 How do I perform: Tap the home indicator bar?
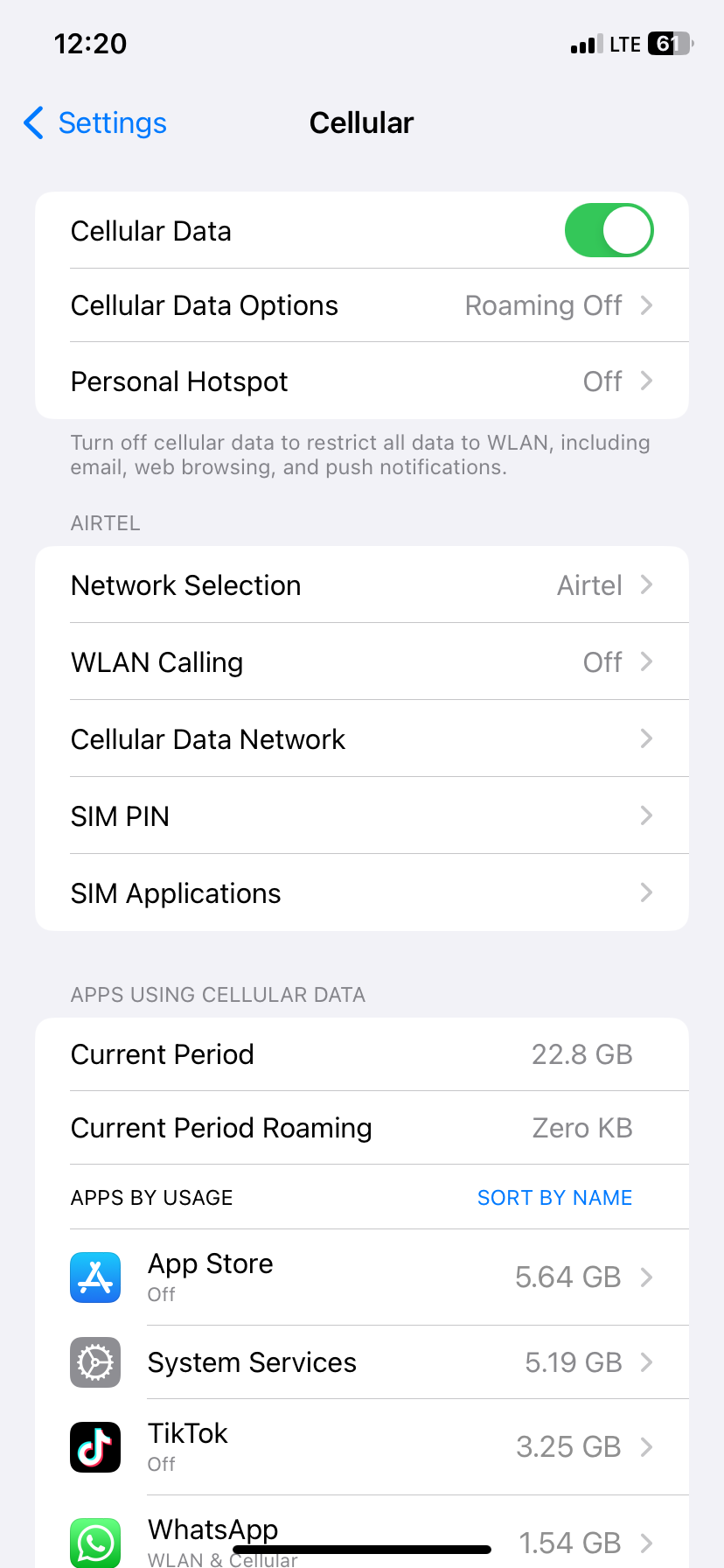[362, 1546]
